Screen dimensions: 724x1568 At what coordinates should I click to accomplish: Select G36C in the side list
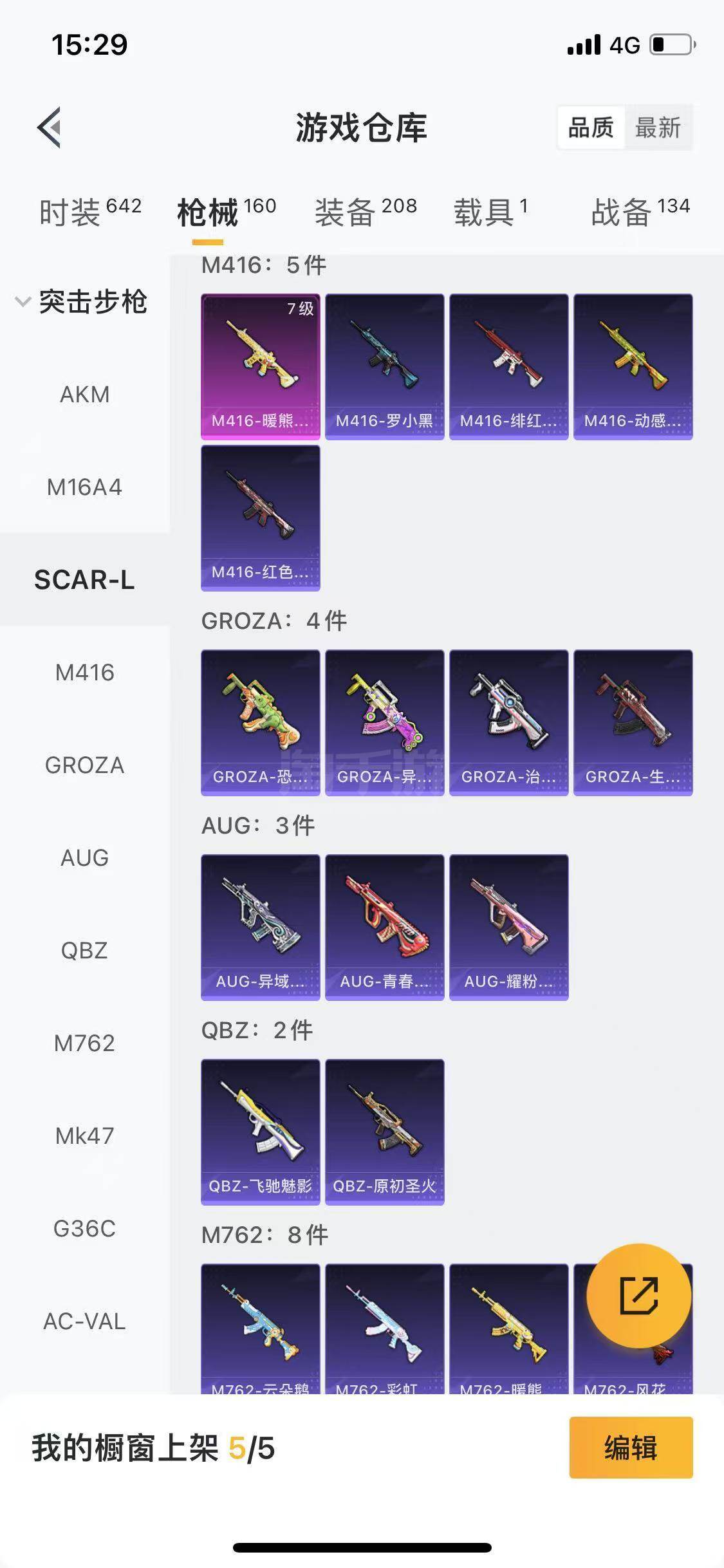click(84, 1228)
